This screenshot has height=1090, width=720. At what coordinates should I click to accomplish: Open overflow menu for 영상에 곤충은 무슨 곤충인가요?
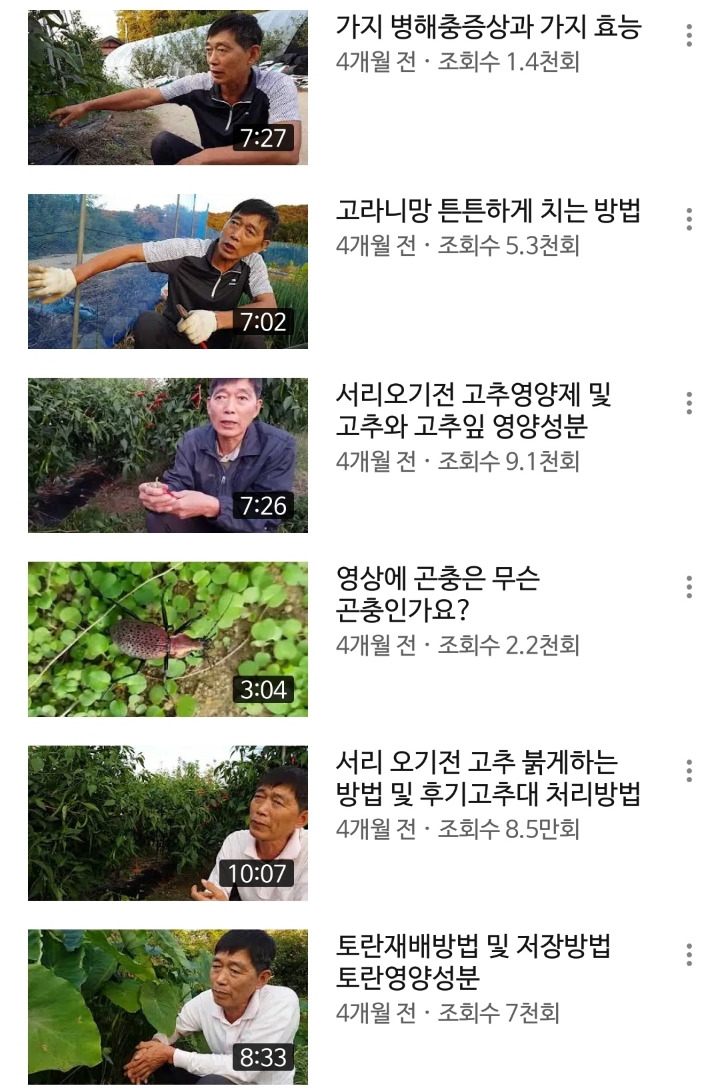(689, 587)
